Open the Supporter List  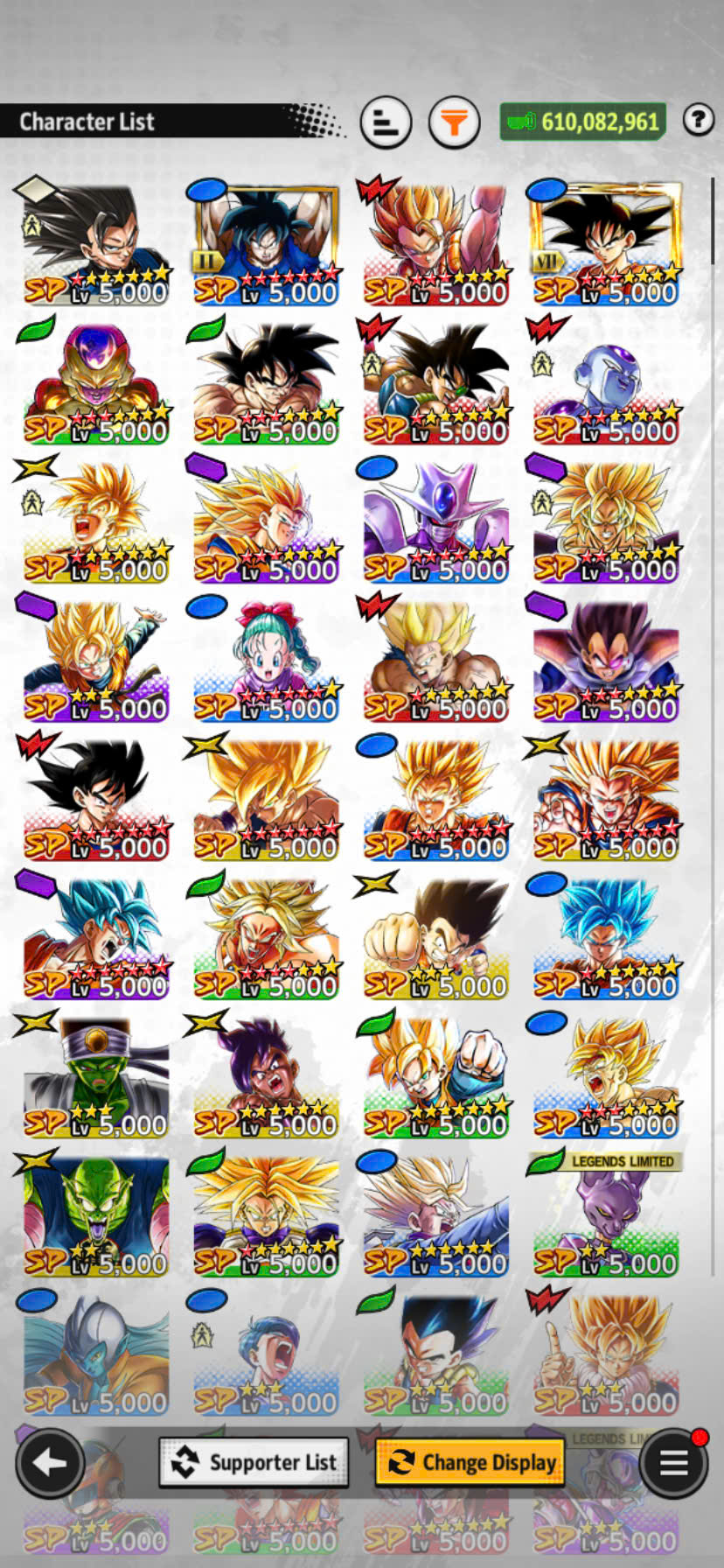254,1462
